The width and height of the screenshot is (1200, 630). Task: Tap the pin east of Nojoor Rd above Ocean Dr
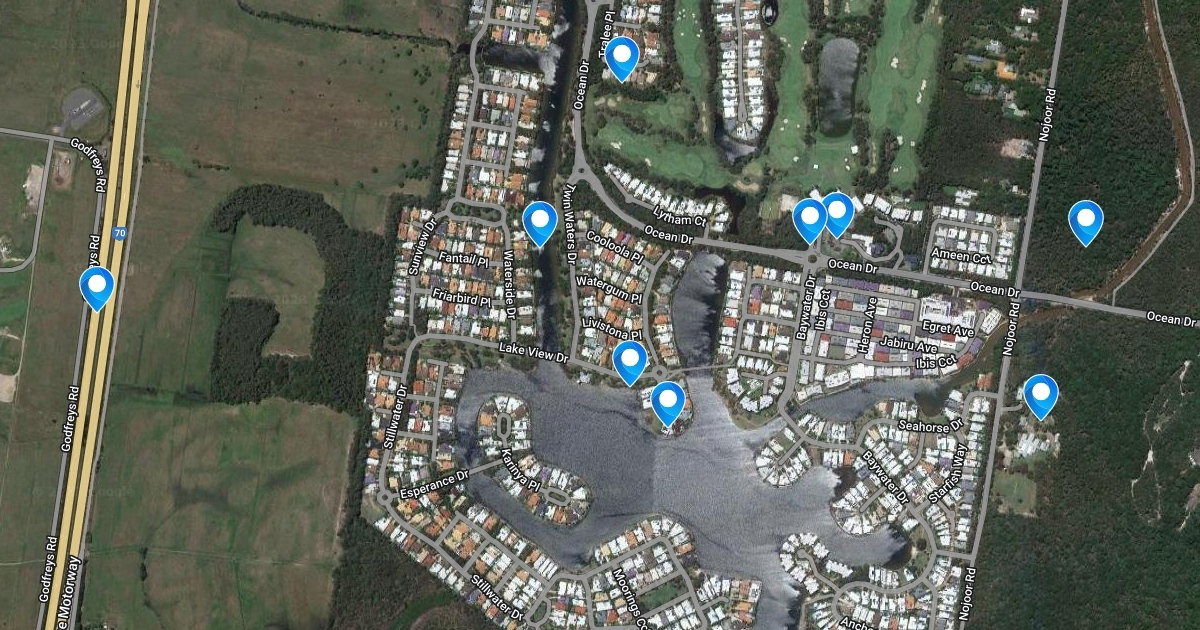click(x=1085, y=222)
